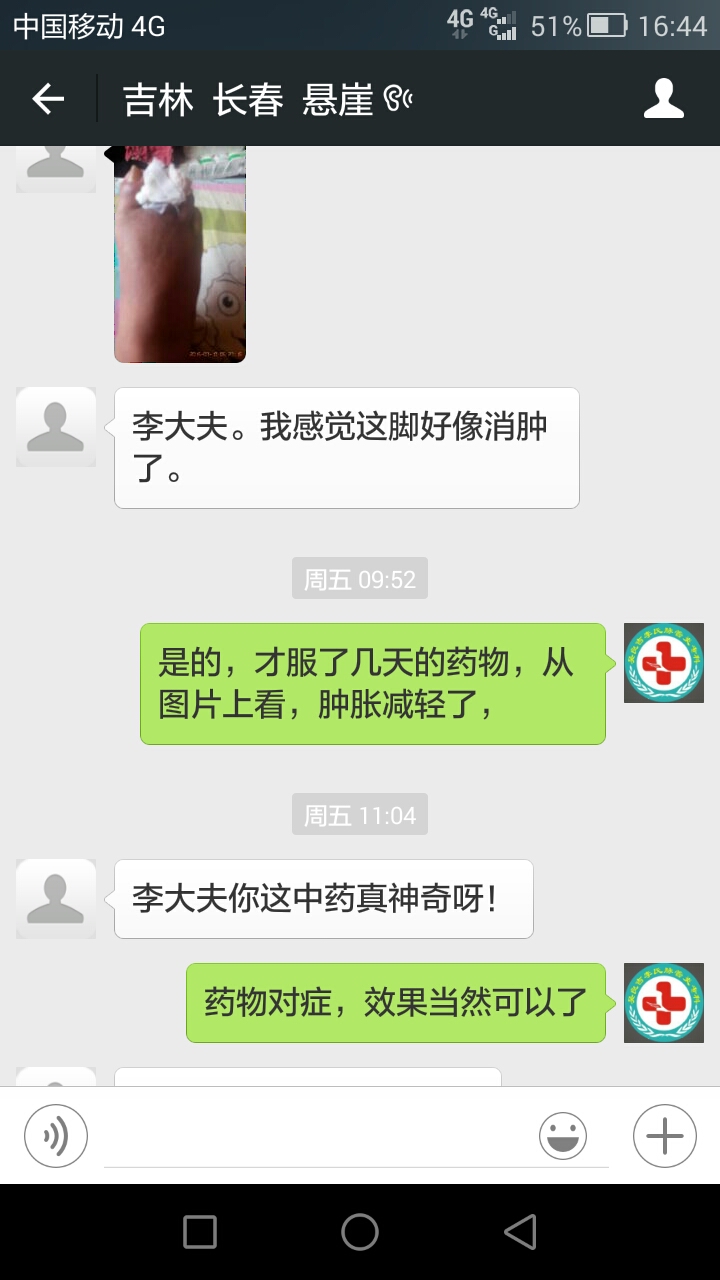Open recent apps square button

tap(200, 1232)
